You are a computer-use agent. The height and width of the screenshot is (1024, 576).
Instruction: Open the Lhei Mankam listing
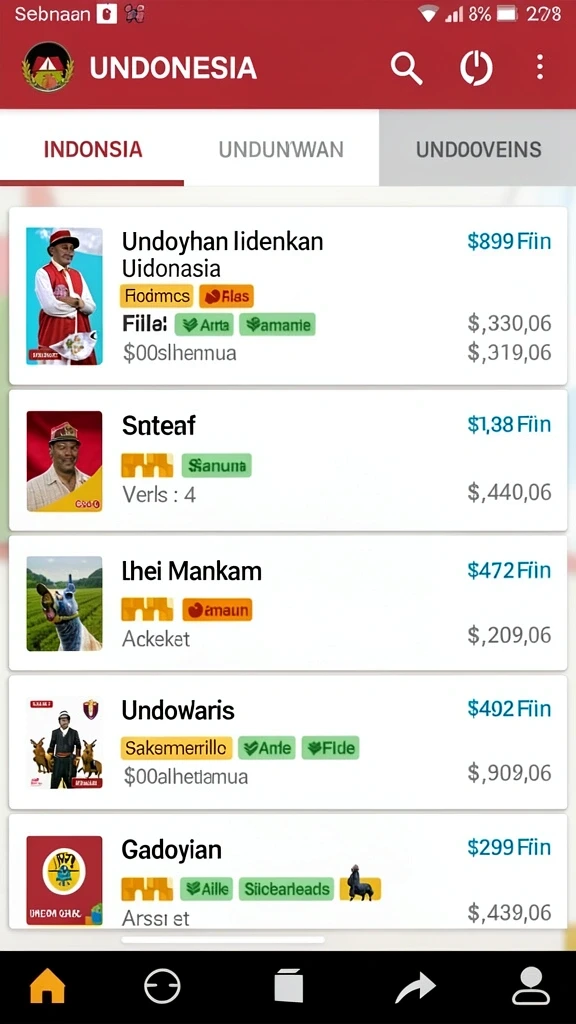click(x=288, y=603)
